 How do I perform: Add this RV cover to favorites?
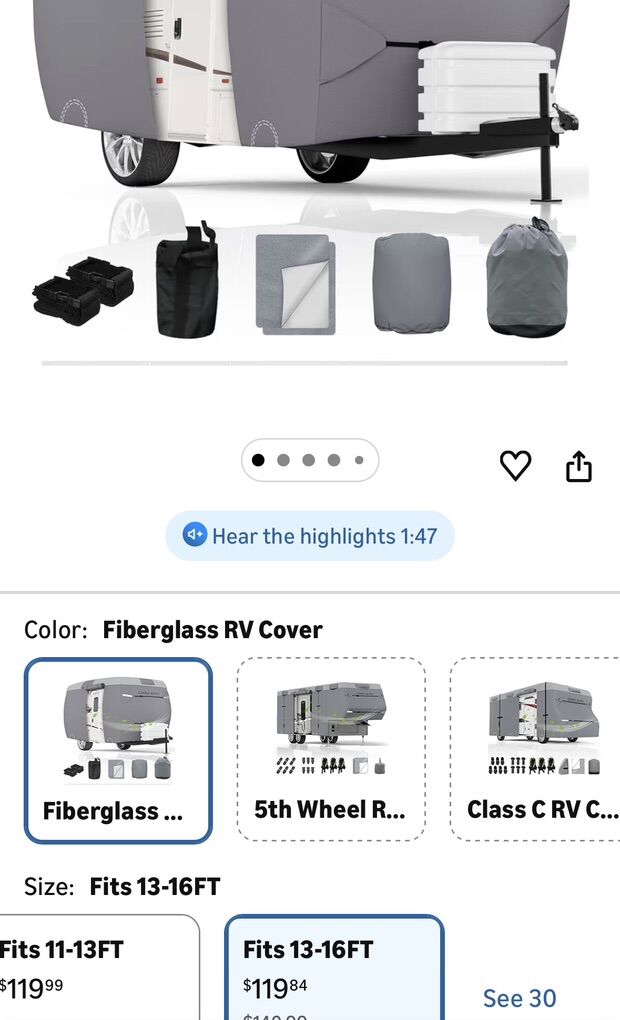[515, 465]
